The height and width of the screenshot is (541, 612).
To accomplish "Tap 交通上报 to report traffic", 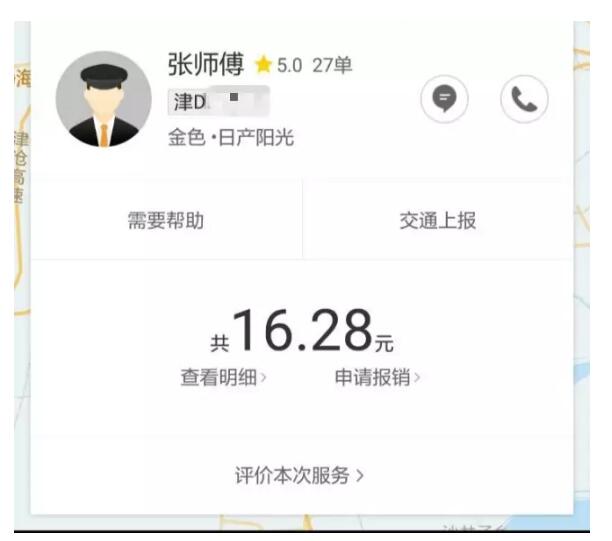I will pos(437,222).
